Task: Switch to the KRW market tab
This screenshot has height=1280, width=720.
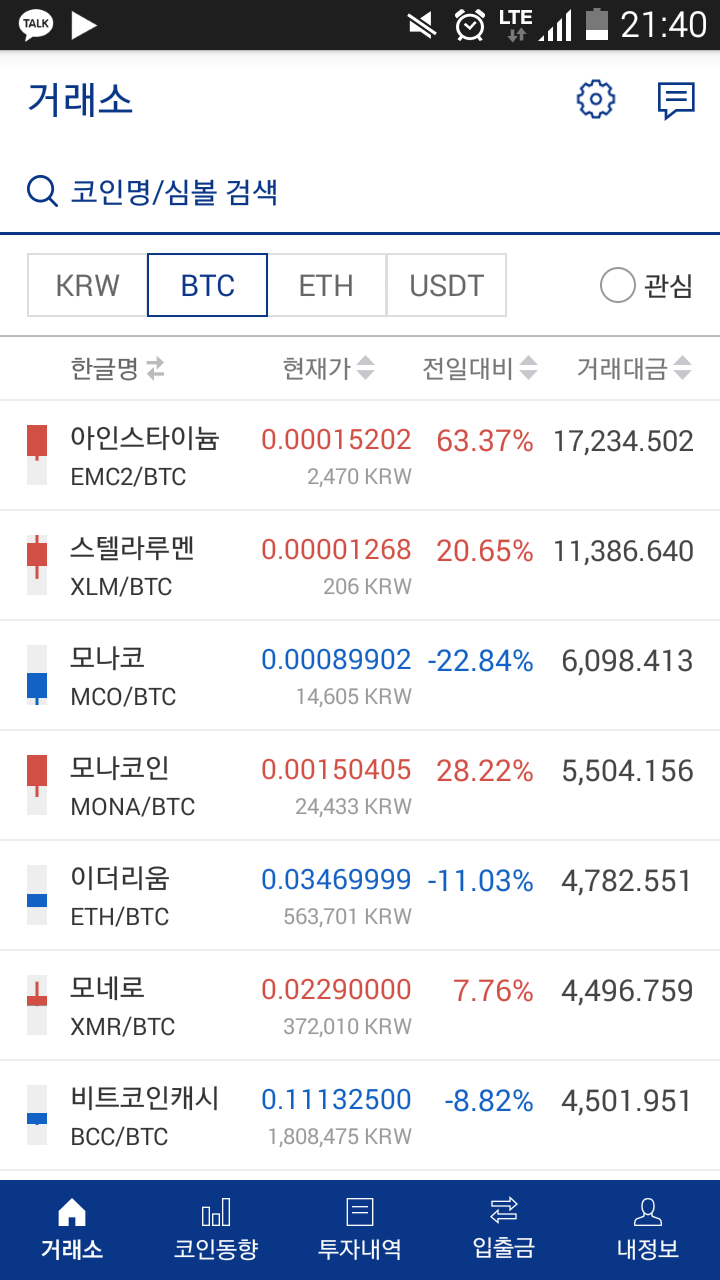Action: click(87, 285)
